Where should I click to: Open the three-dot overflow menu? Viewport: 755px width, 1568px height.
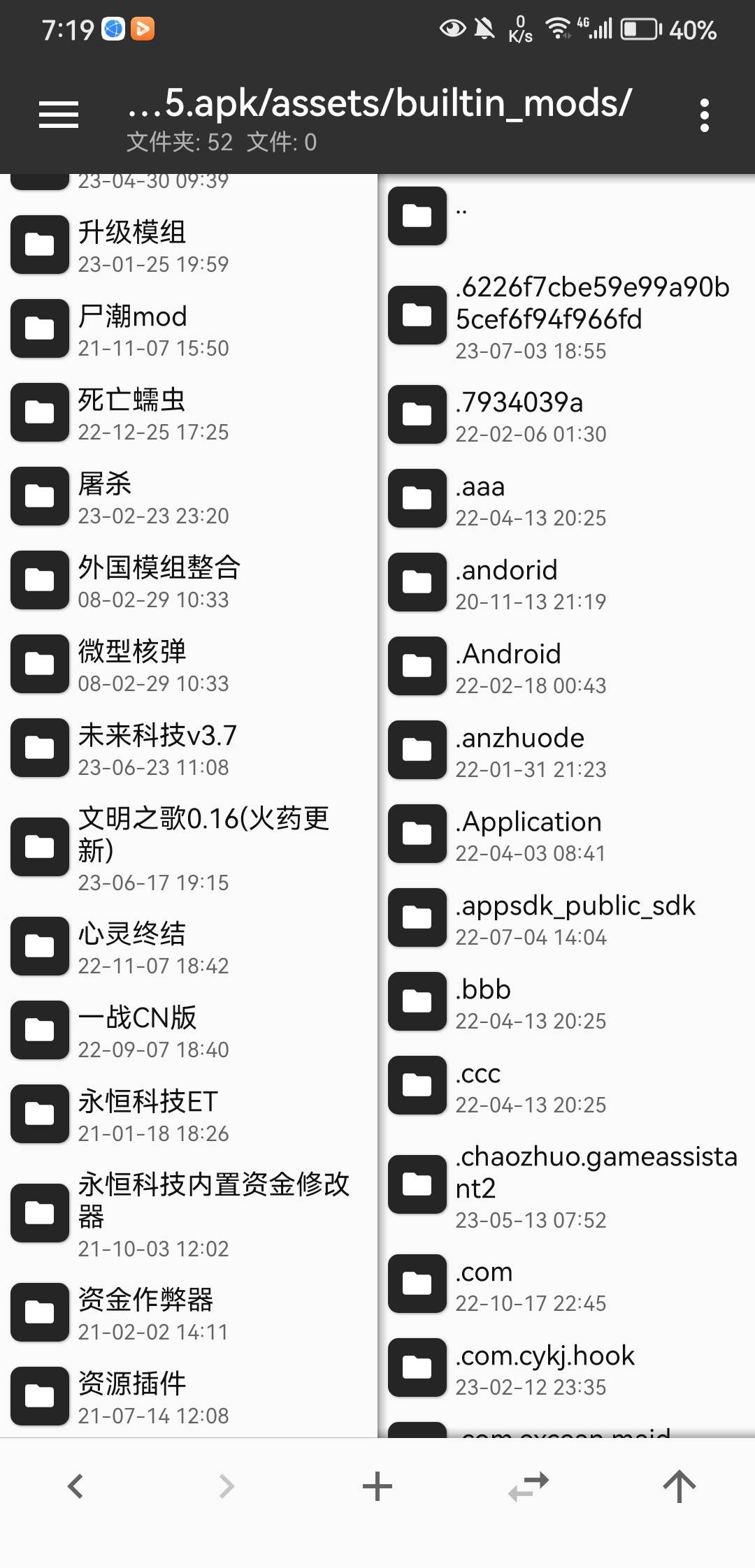click(x=704, y=115)
